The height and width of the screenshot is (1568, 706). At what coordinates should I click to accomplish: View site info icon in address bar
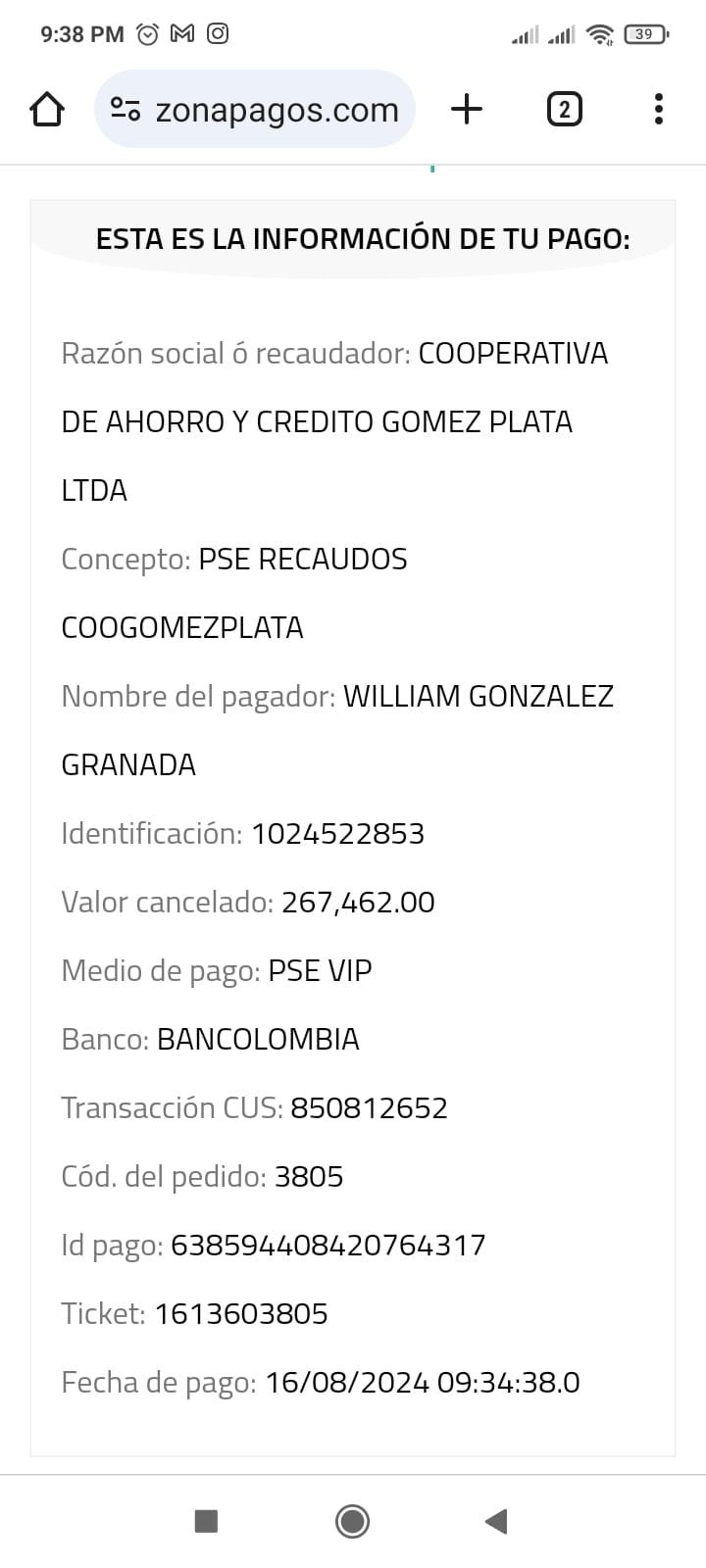[126, 110]
